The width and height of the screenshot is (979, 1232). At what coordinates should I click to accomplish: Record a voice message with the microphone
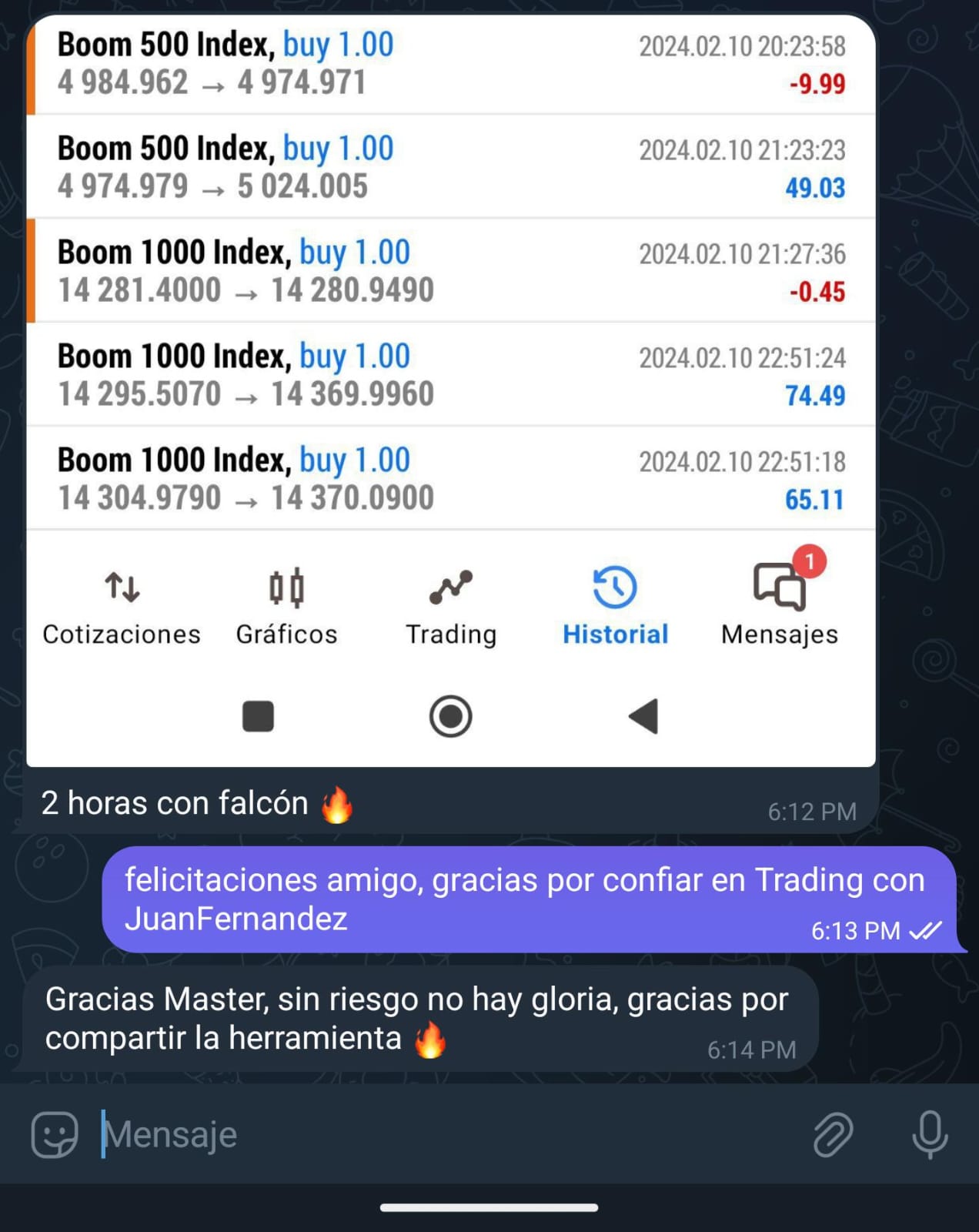[x=929, y=1132]
